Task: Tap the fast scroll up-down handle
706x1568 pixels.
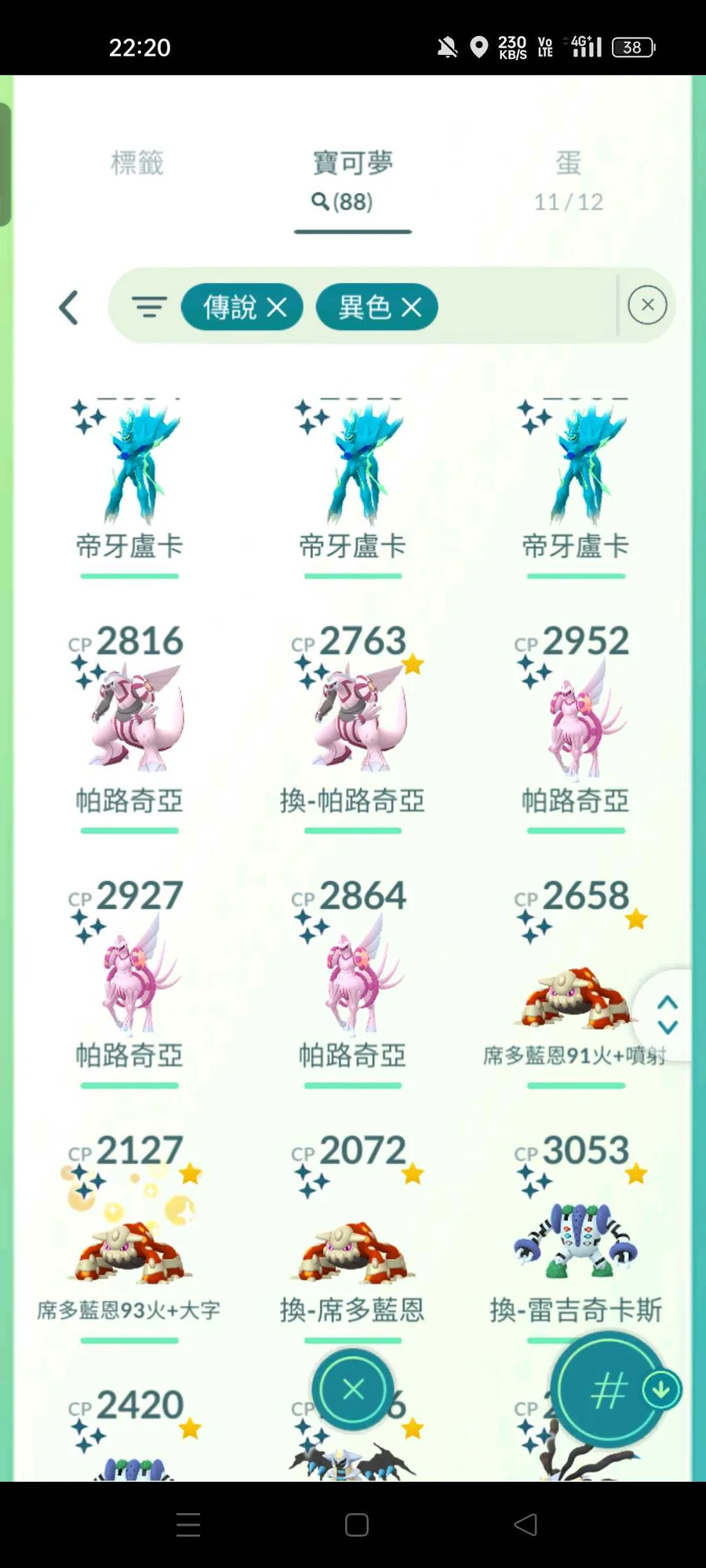Action: tap(667, 1014)
